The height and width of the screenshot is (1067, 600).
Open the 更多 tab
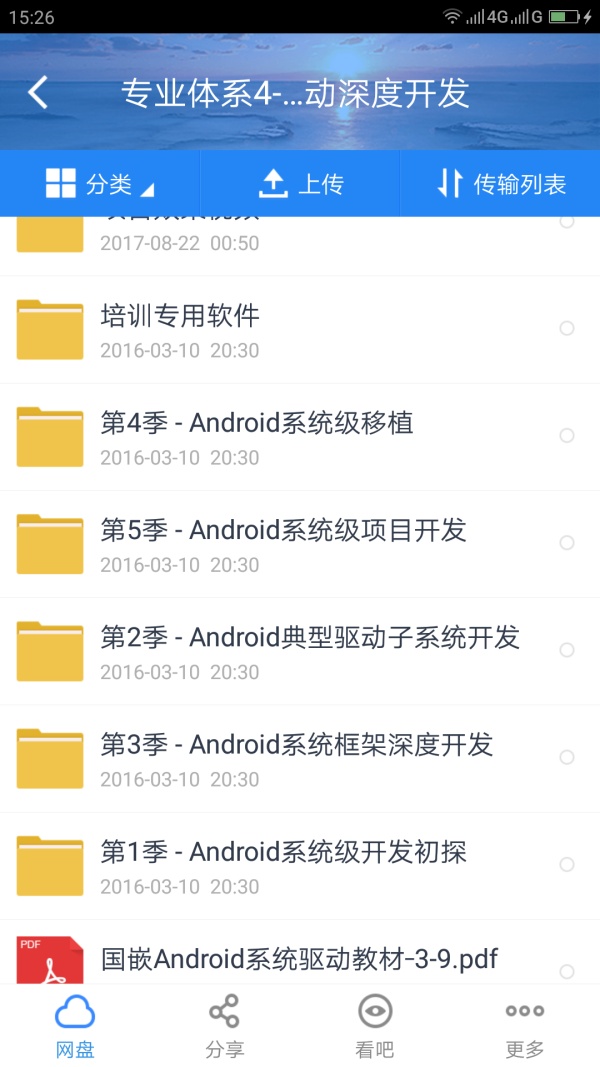point(525,1026)
